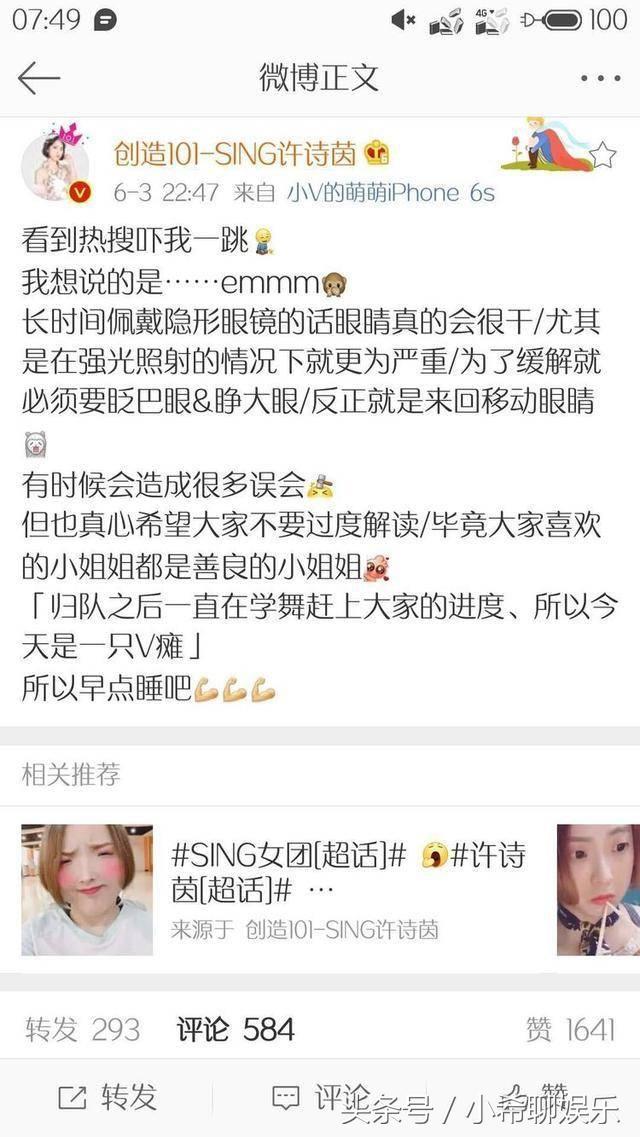This screenshot has height=1137, width=640.
Task: Switch to the 评论 584 tab
Action: (x=236, y=1028)
